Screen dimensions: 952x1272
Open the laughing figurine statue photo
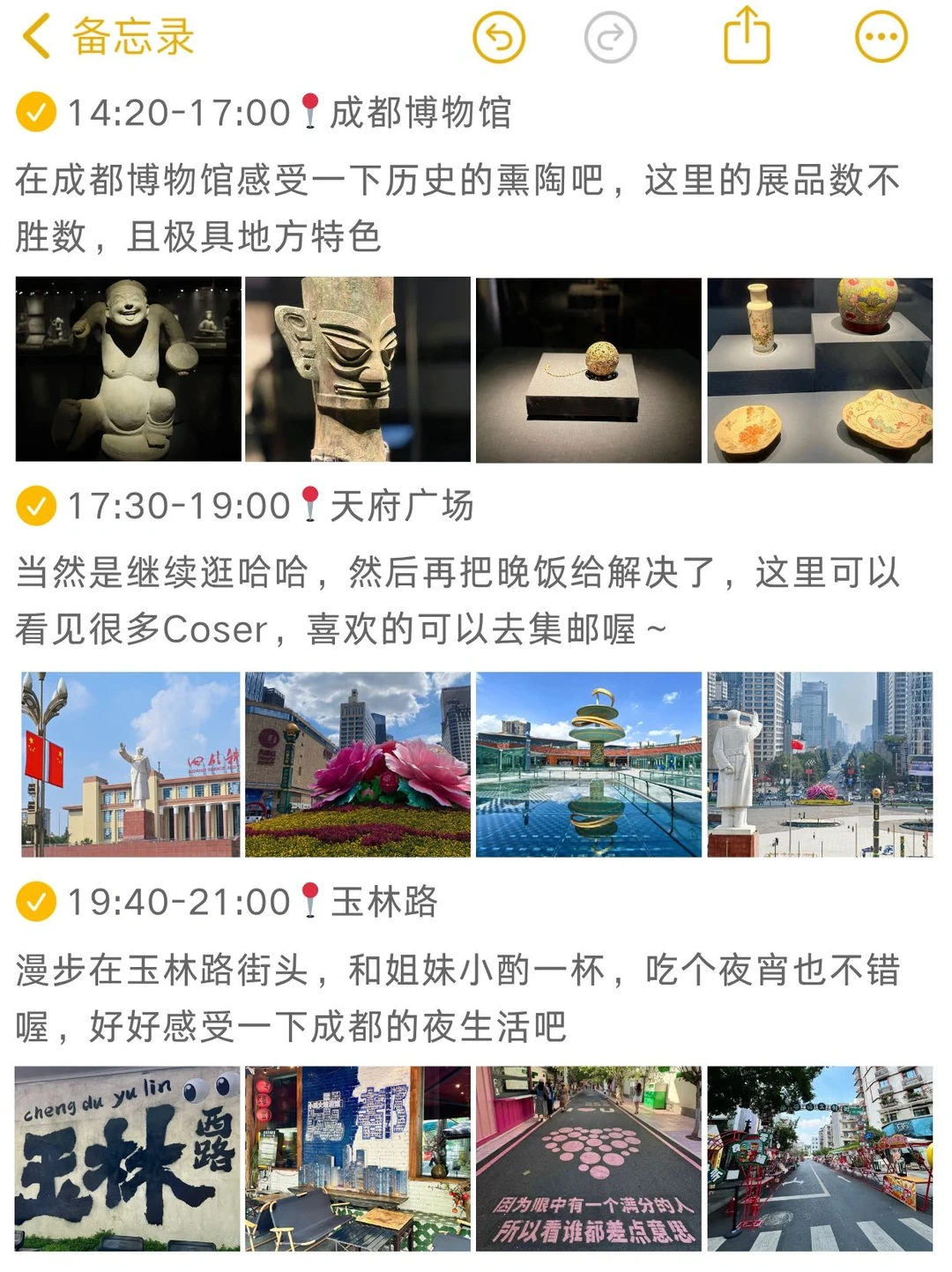click(x=128, y=369)
